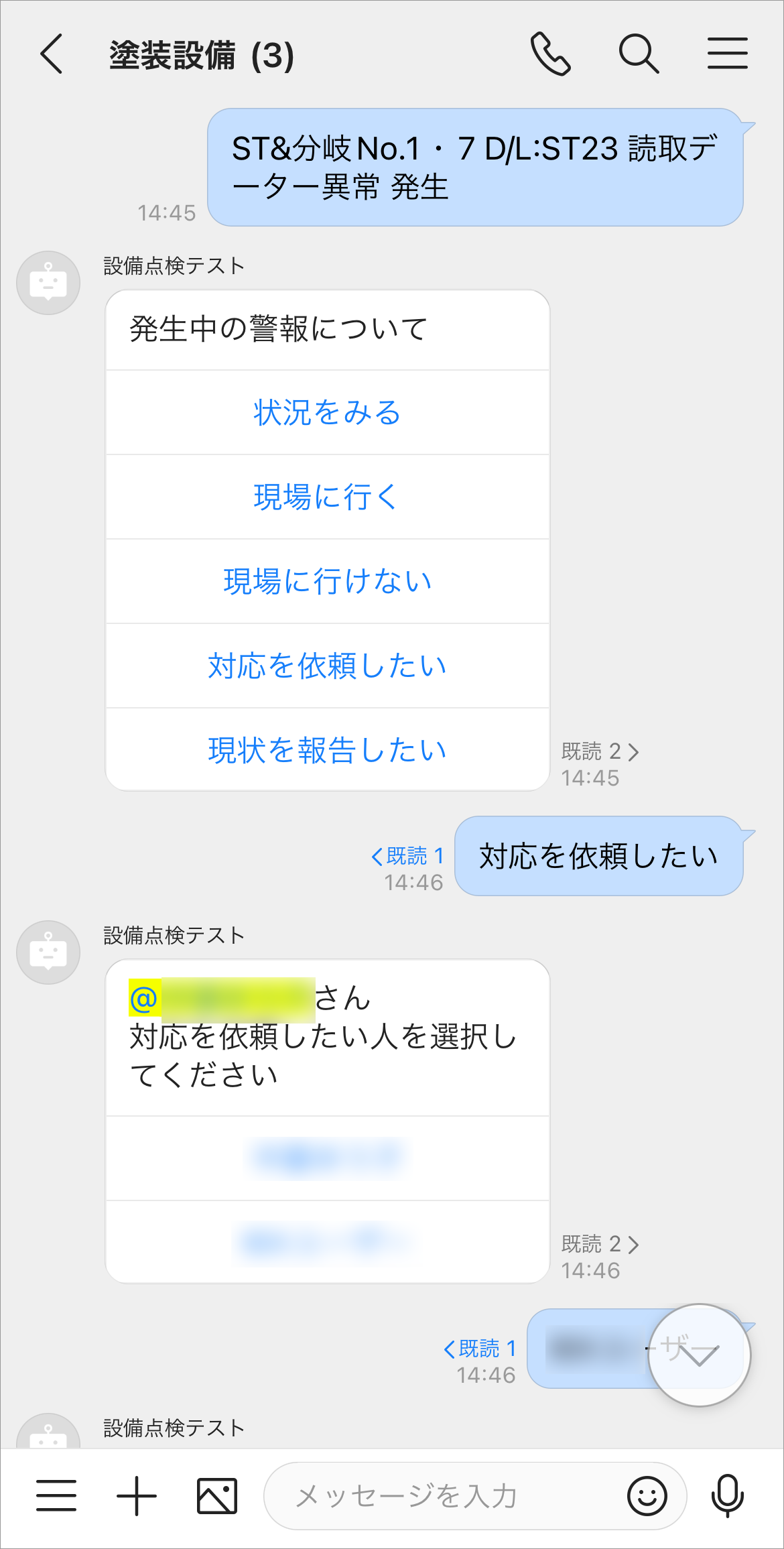
Task: Choose 現状を報告したい option
Action: (327, 751)
